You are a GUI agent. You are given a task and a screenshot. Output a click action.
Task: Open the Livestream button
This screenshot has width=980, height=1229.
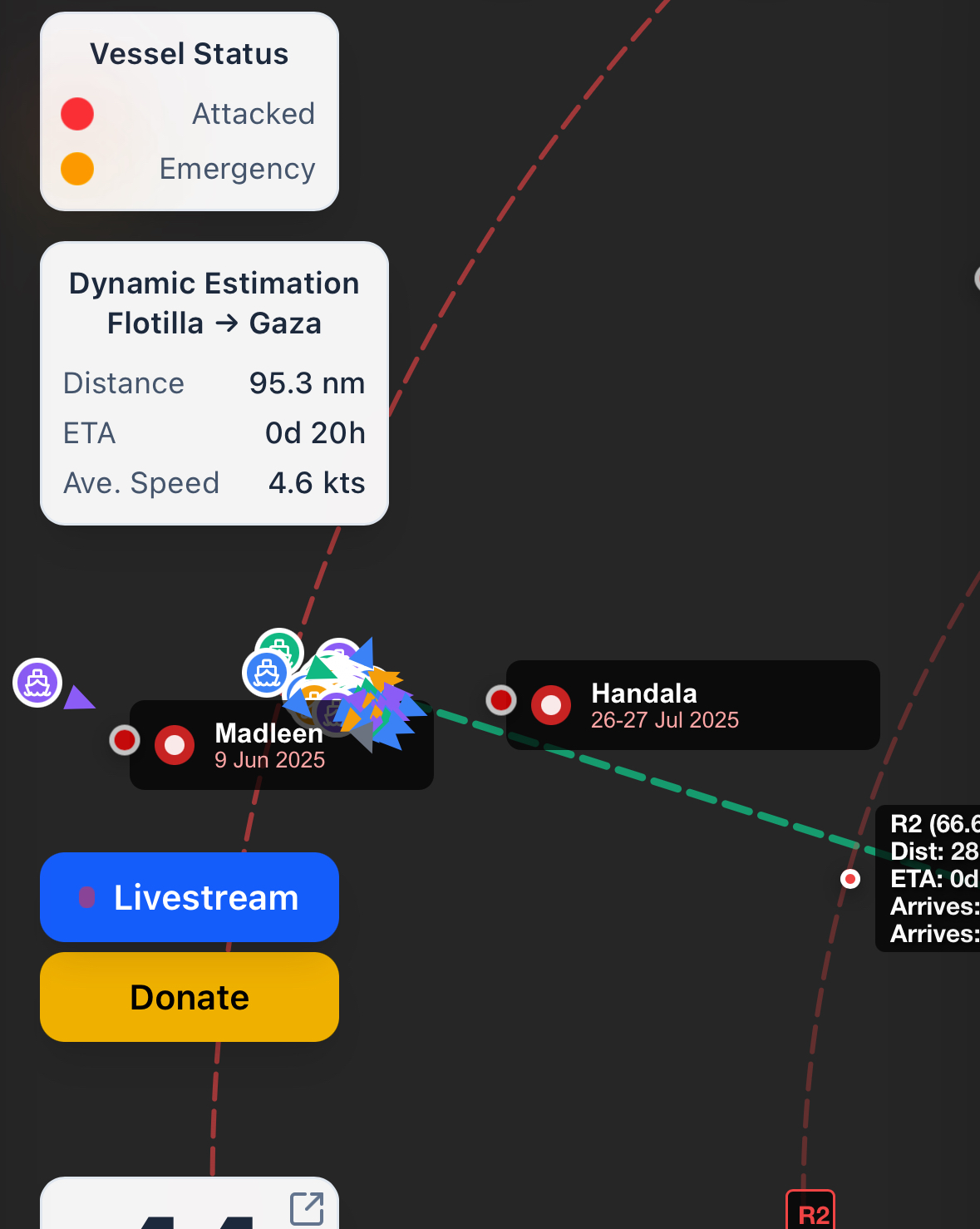click(190, 897)
